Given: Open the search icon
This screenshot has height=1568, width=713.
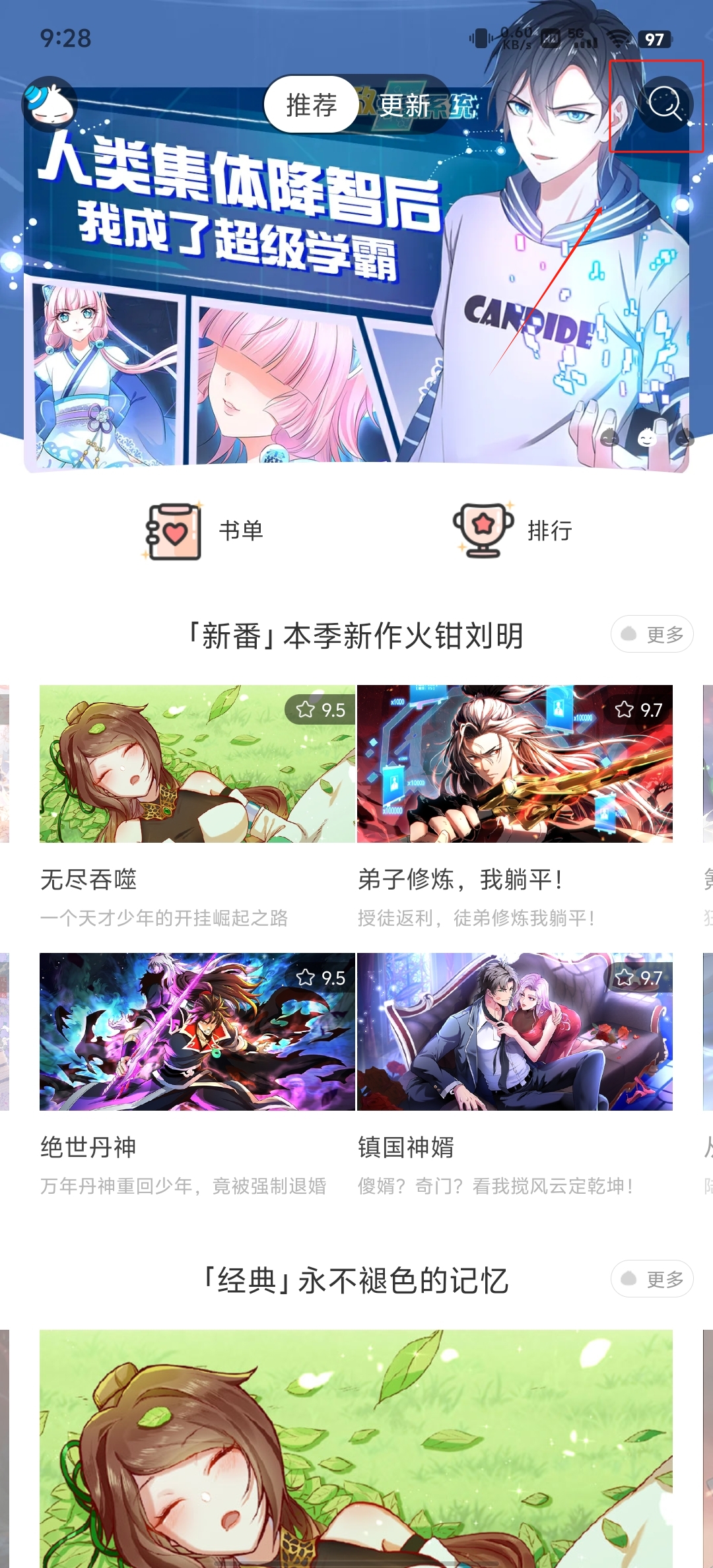Looking at the screenshot, I should [x=664, y=104].
